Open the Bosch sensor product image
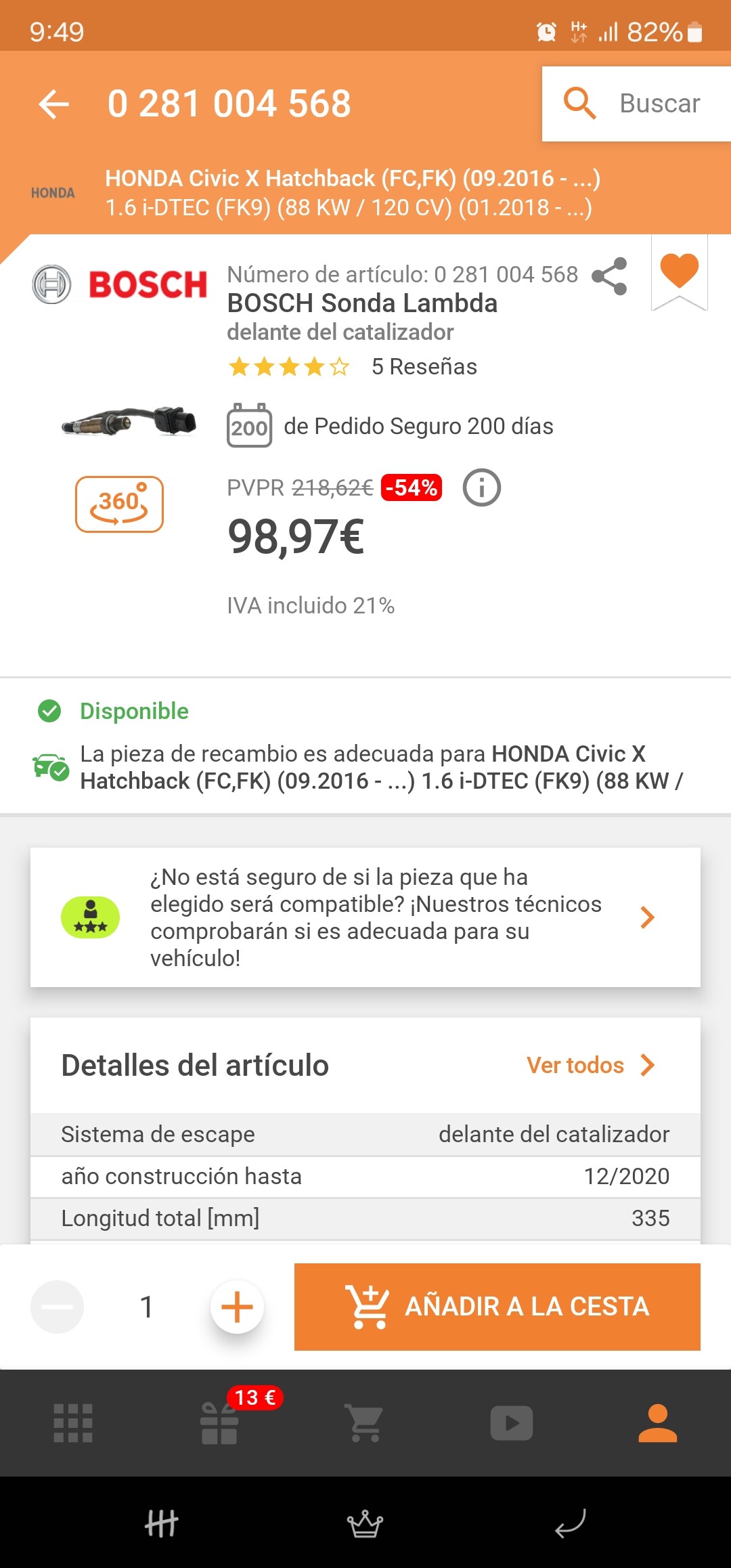Viewport: 731px width, 1568px height. point(129,421)
